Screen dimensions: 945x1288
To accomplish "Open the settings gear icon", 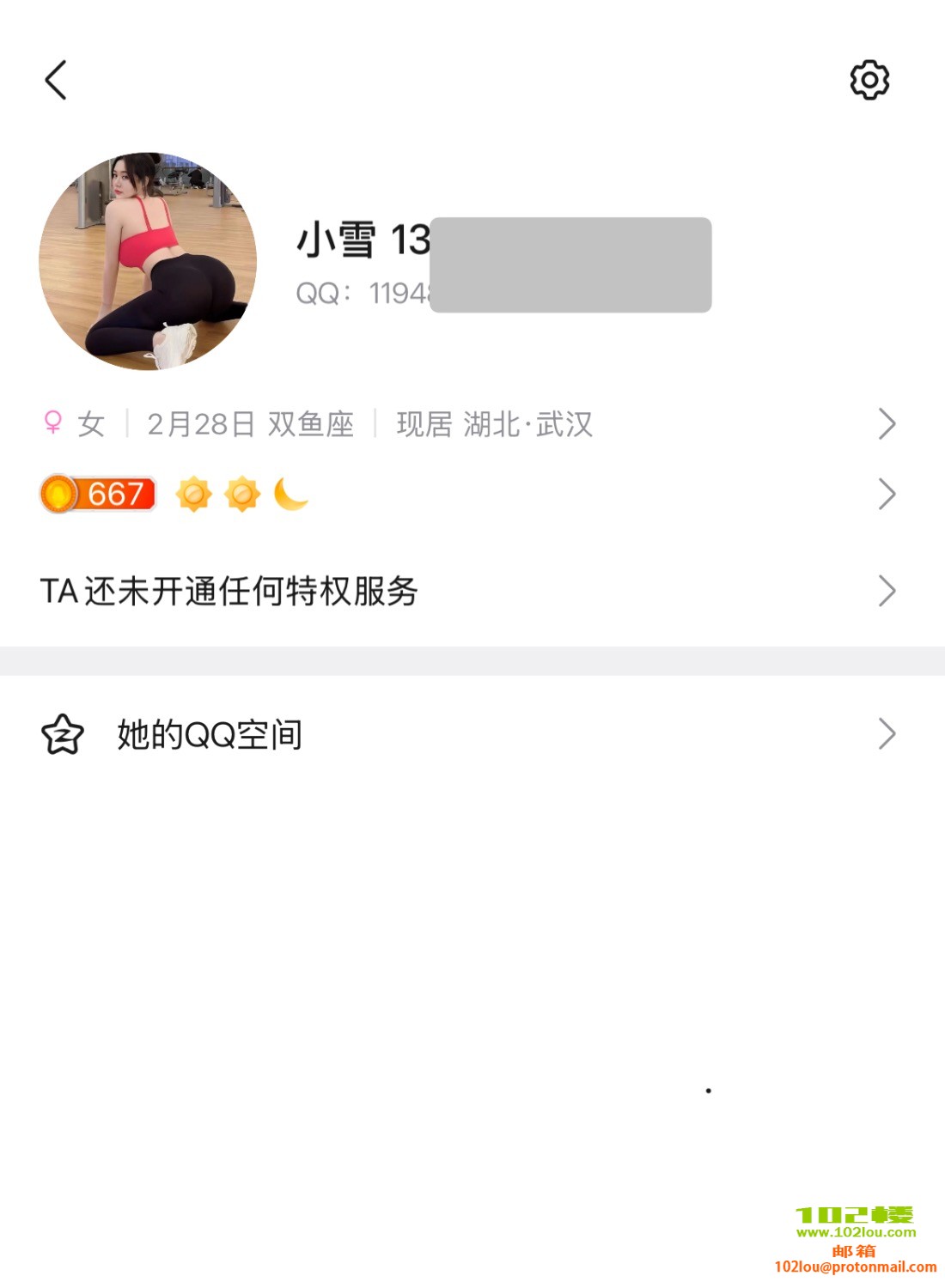I will 869,81.
